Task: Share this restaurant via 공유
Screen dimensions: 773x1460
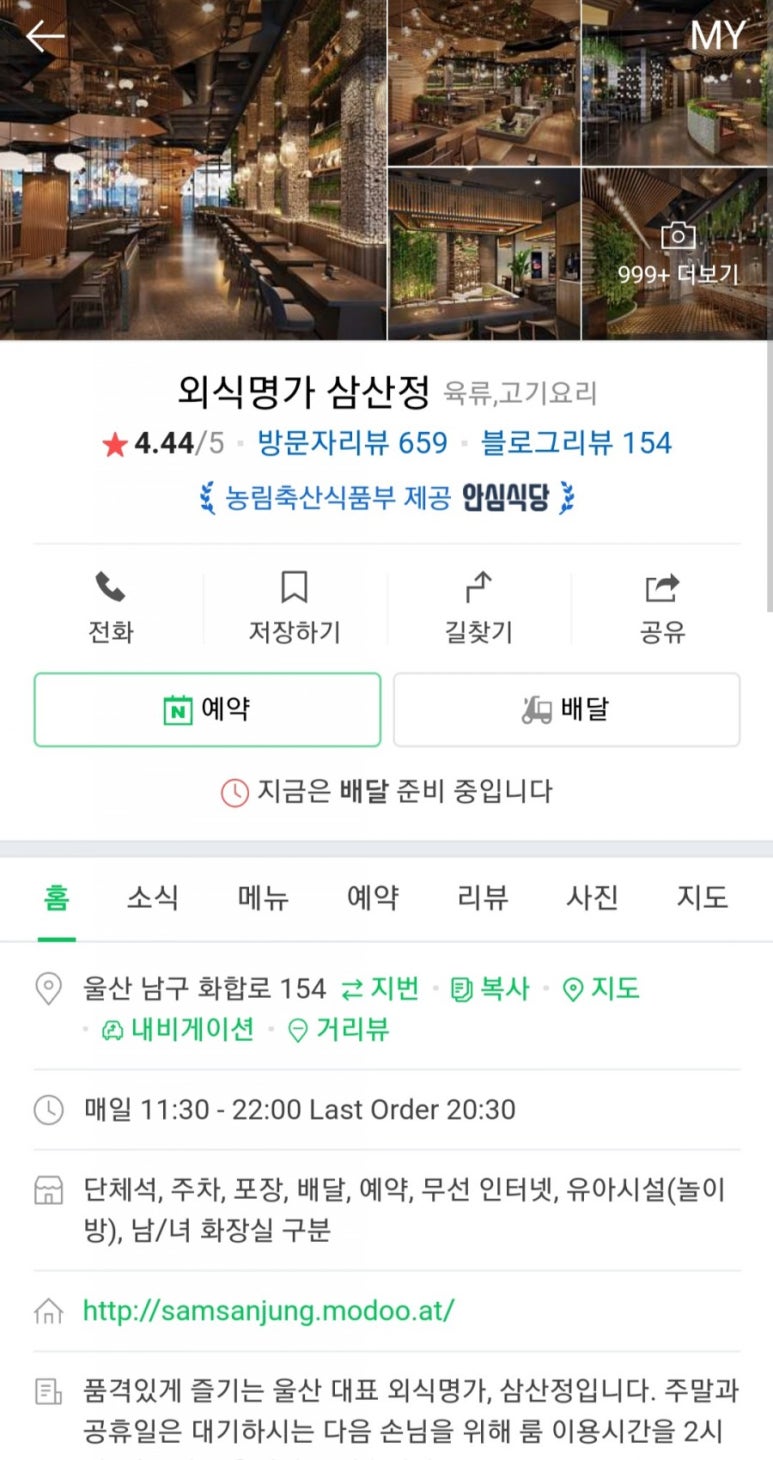Action: [x=662, y=608]
